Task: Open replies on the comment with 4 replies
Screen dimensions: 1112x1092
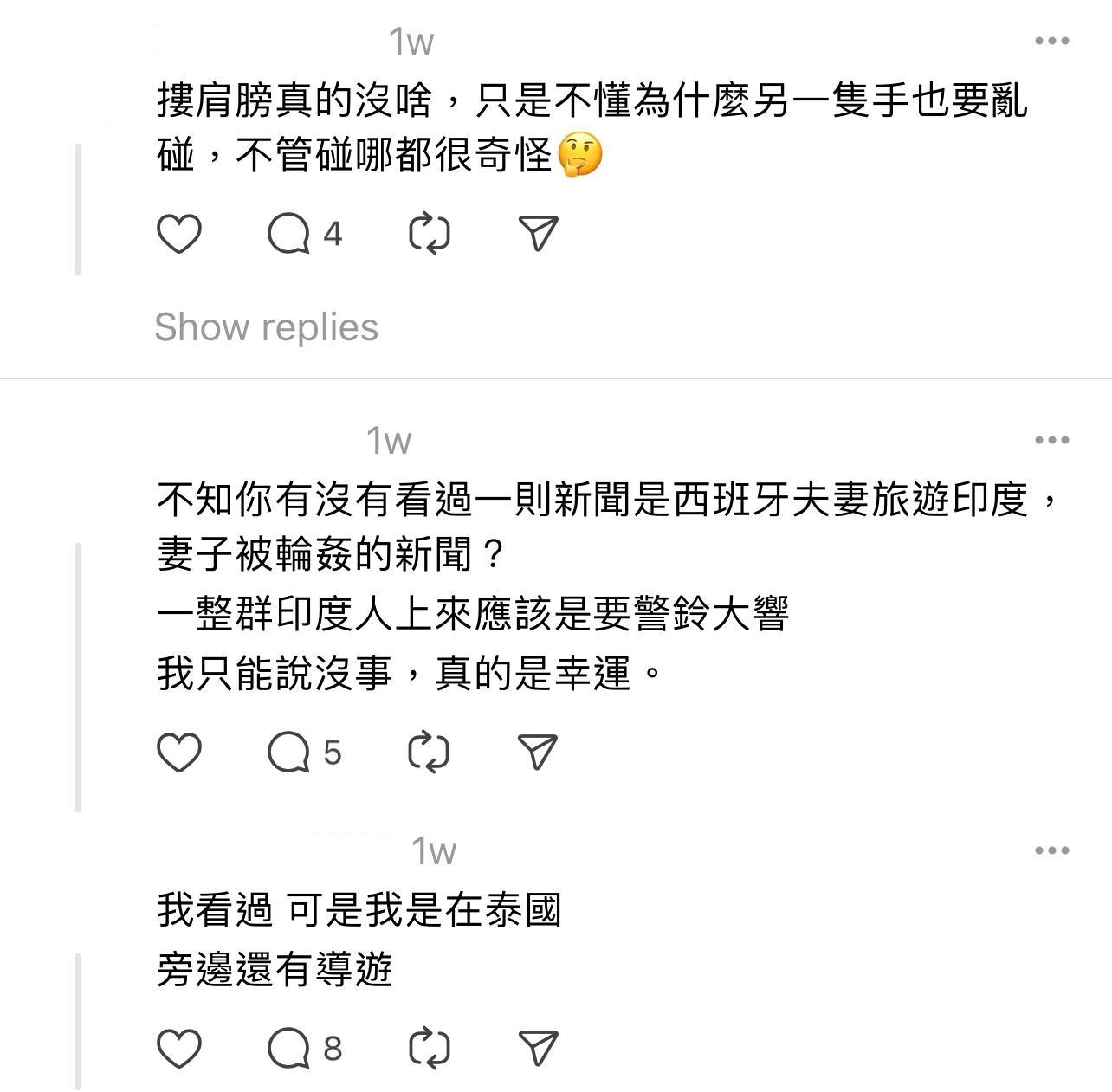Action: [289, 234]
